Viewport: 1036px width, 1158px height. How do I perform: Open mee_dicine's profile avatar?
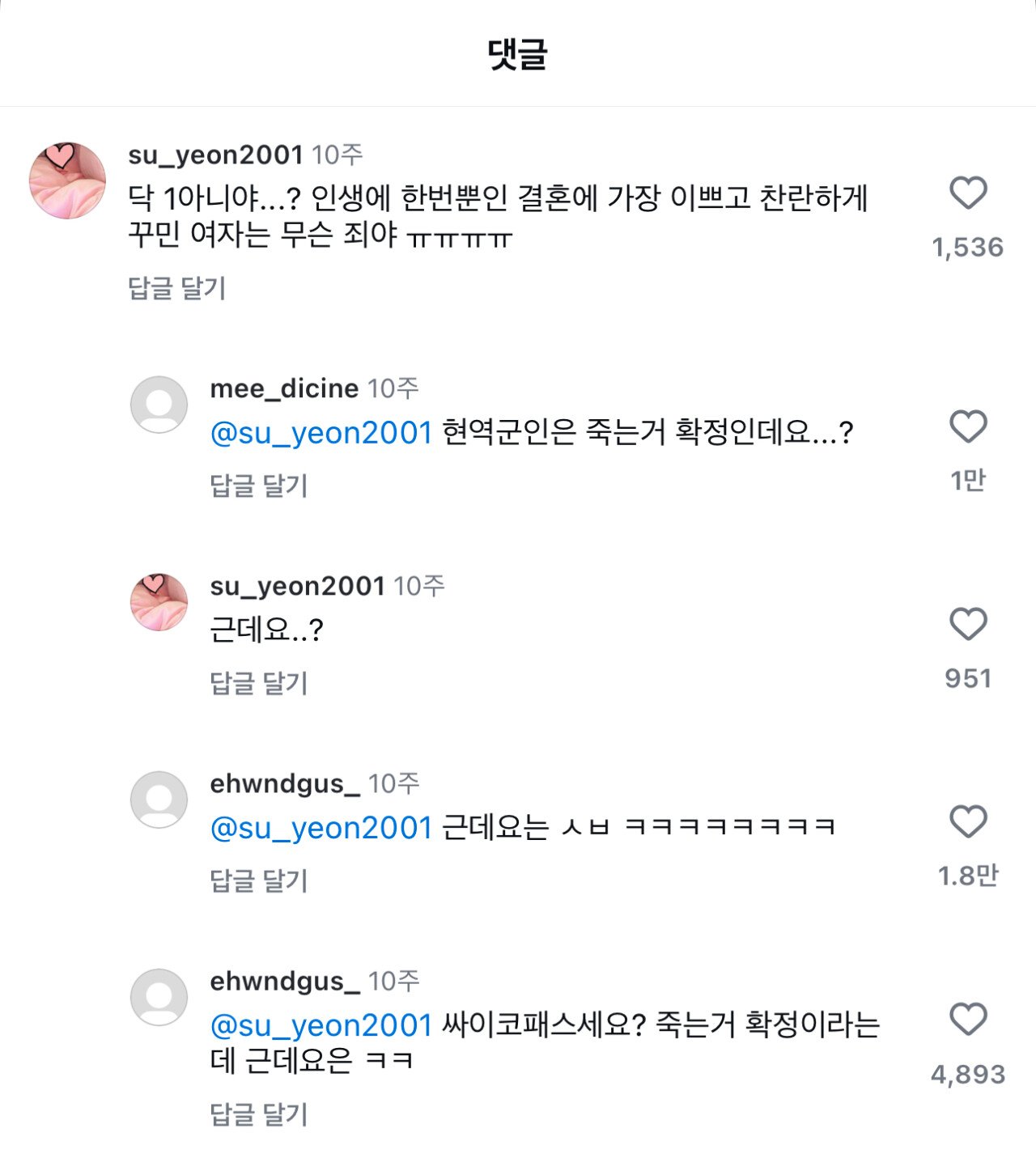159,405
